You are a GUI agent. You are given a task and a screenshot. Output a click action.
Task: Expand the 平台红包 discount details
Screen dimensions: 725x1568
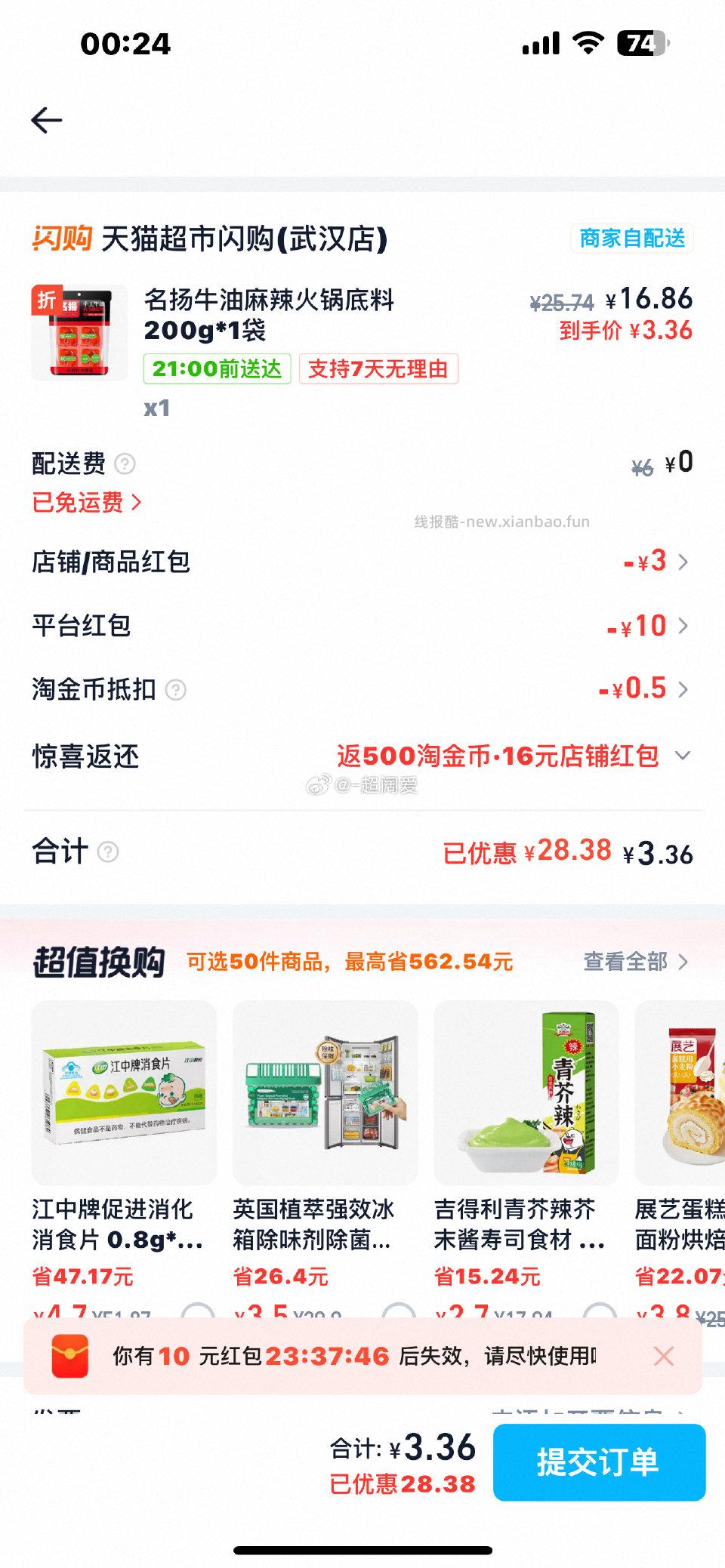point(683,626)
